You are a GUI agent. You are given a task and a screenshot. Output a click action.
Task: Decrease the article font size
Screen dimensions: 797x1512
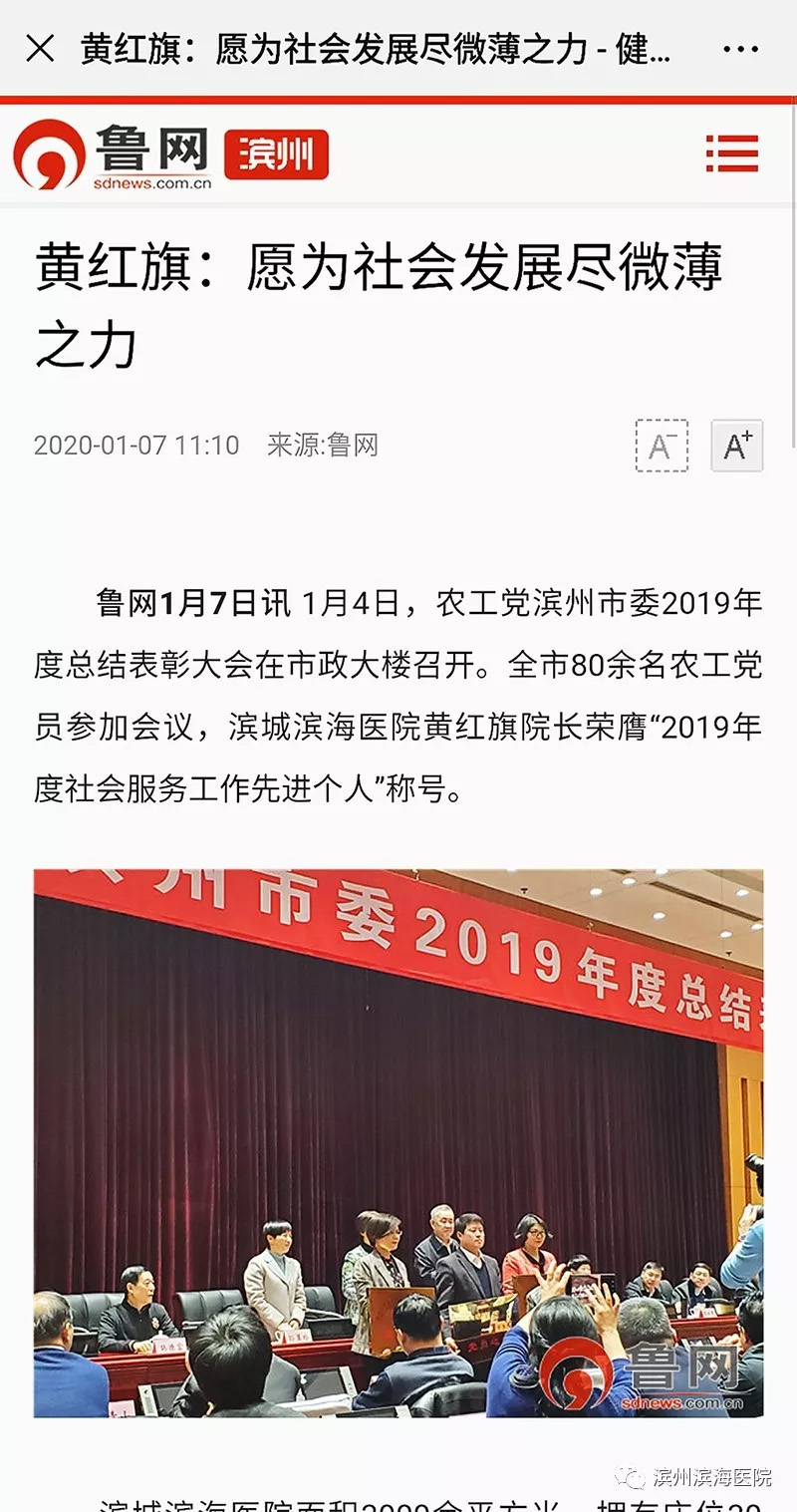662,446
